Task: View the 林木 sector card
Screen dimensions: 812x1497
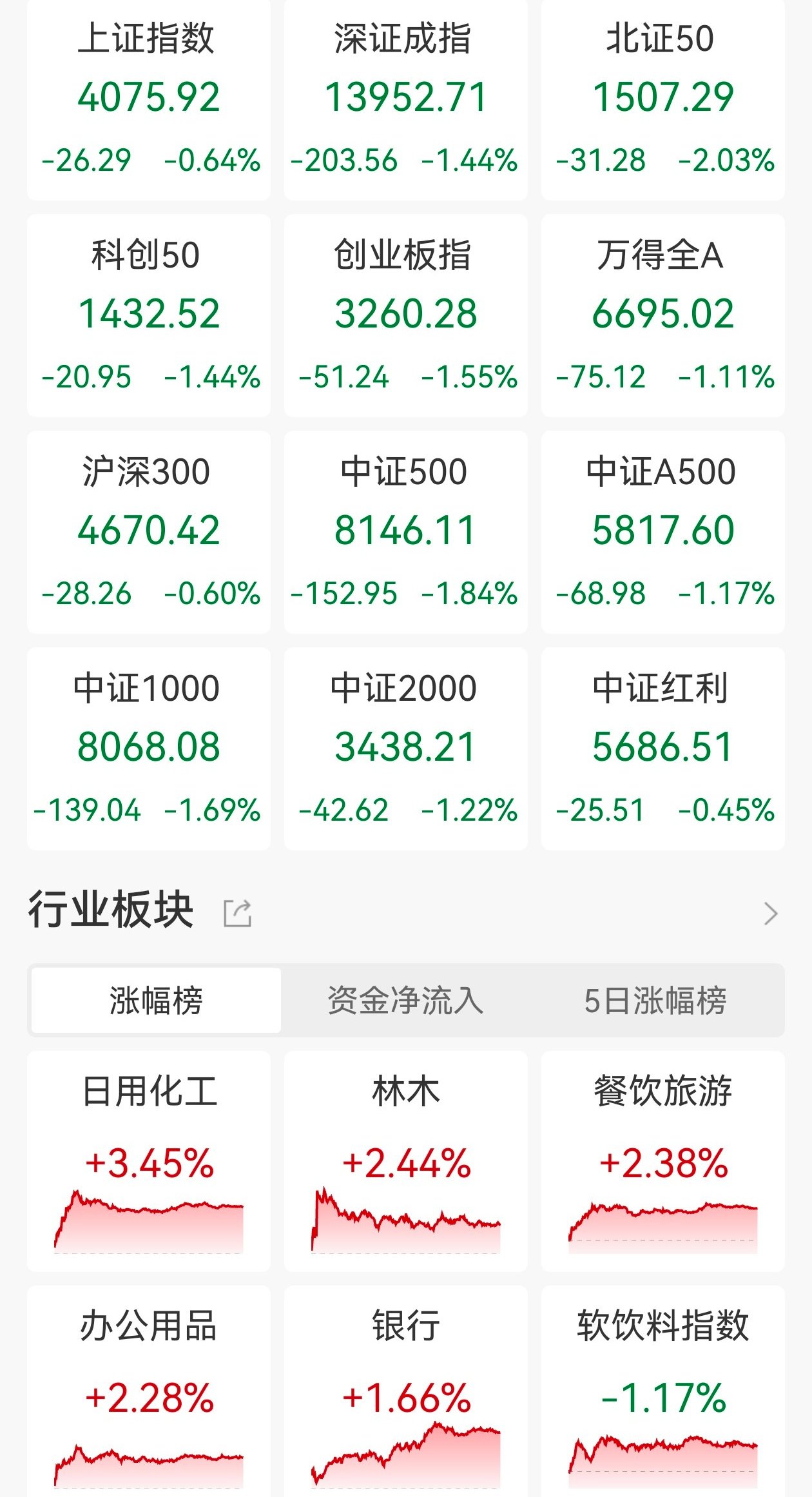Action: (x=405, y=1160)
